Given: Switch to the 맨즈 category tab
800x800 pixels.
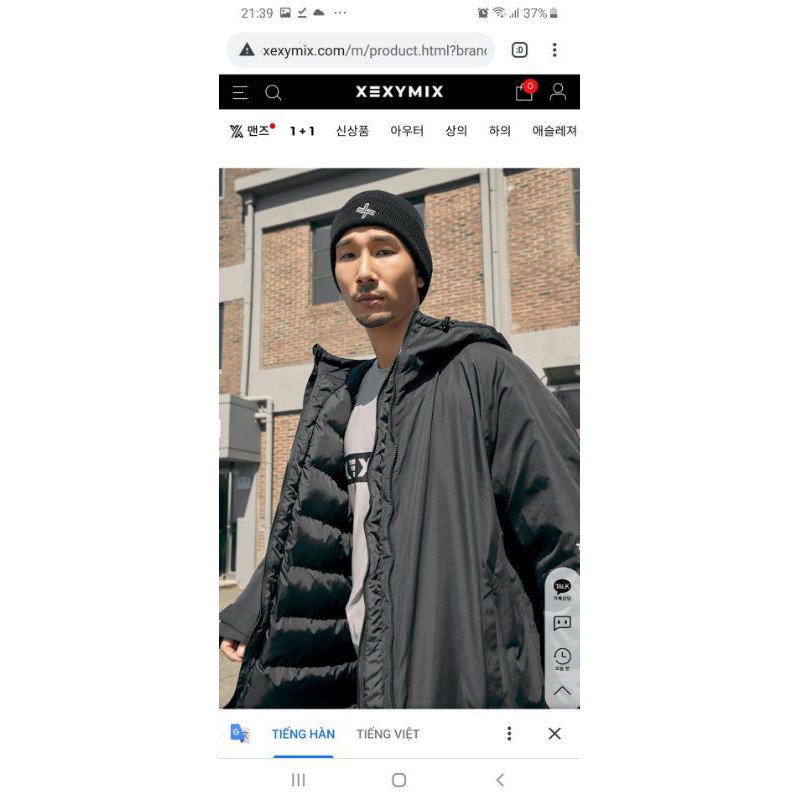Looking at the screenshot, I should [x=252, y=131].
